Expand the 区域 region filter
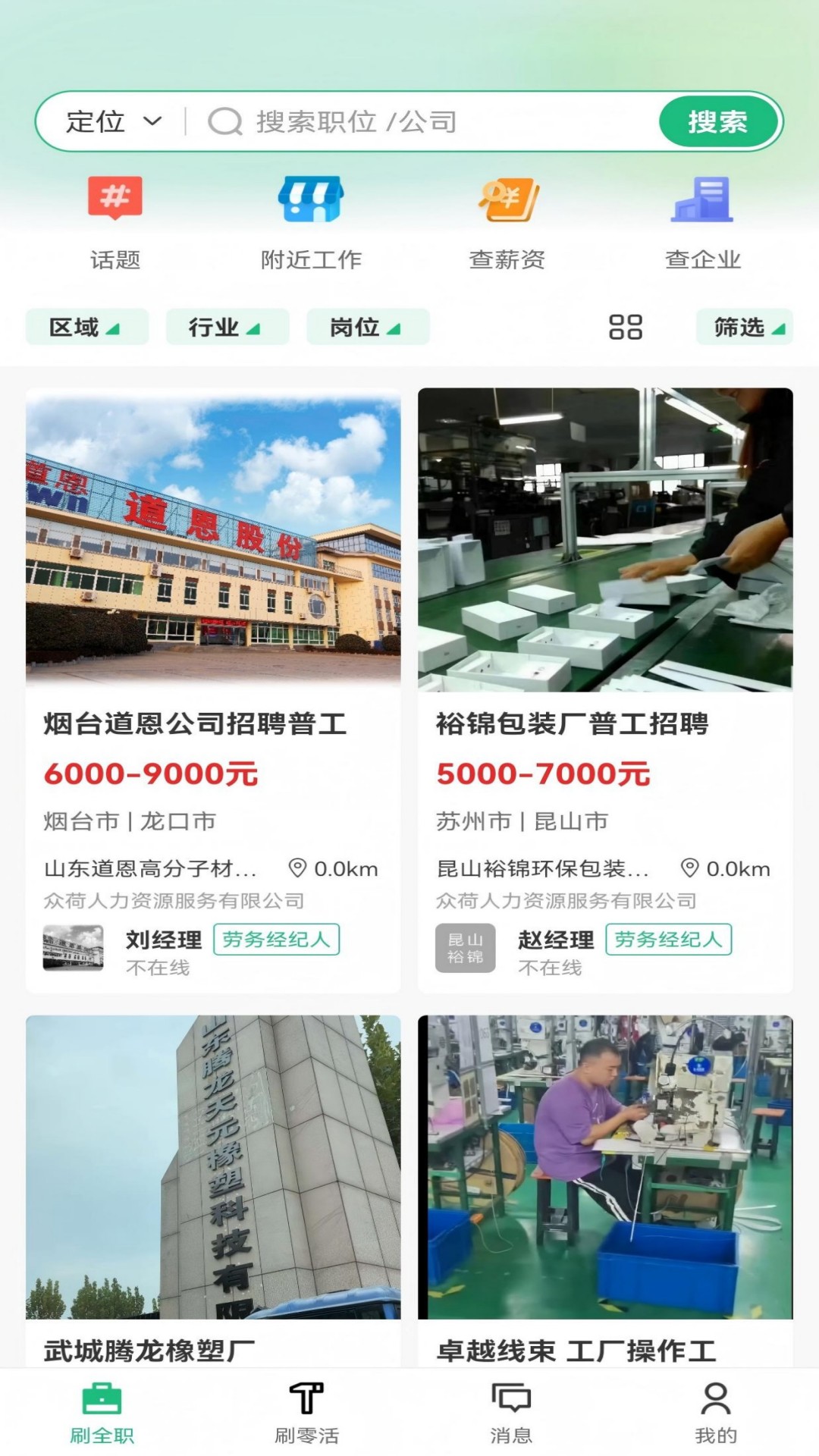Image resolution: width=819 pixels, height=1456 pixels. pos(86,328)
